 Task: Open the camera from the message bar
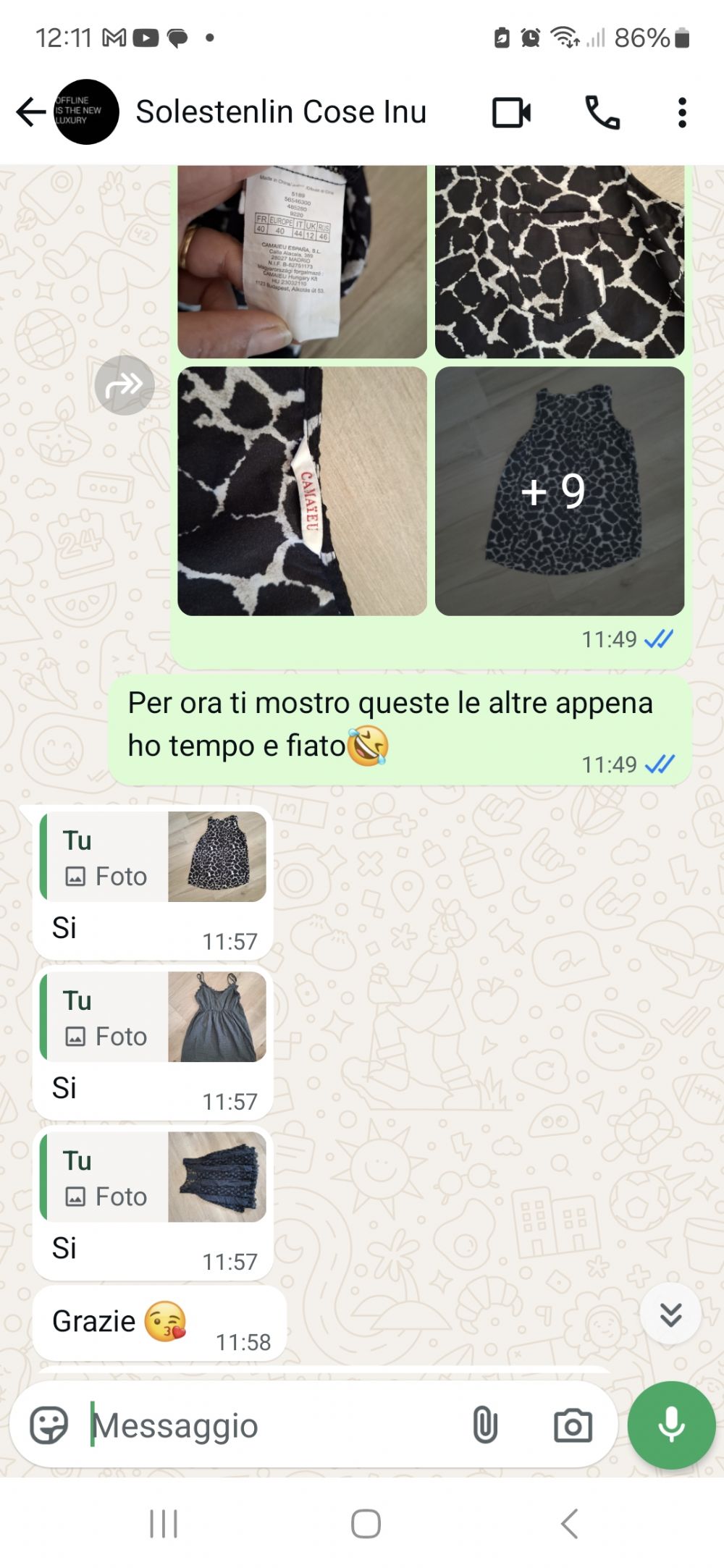(x=573, y=1425)
